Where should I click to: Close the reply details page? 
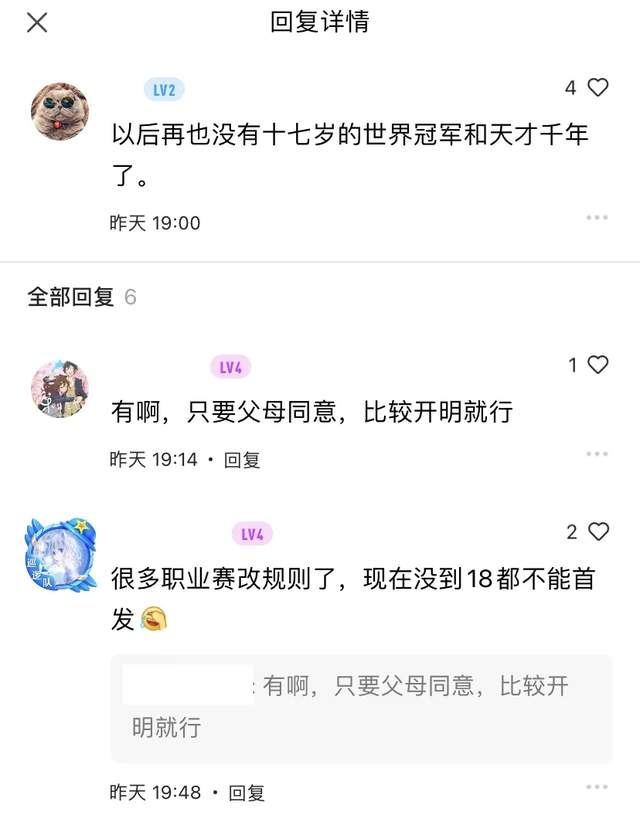37,22
